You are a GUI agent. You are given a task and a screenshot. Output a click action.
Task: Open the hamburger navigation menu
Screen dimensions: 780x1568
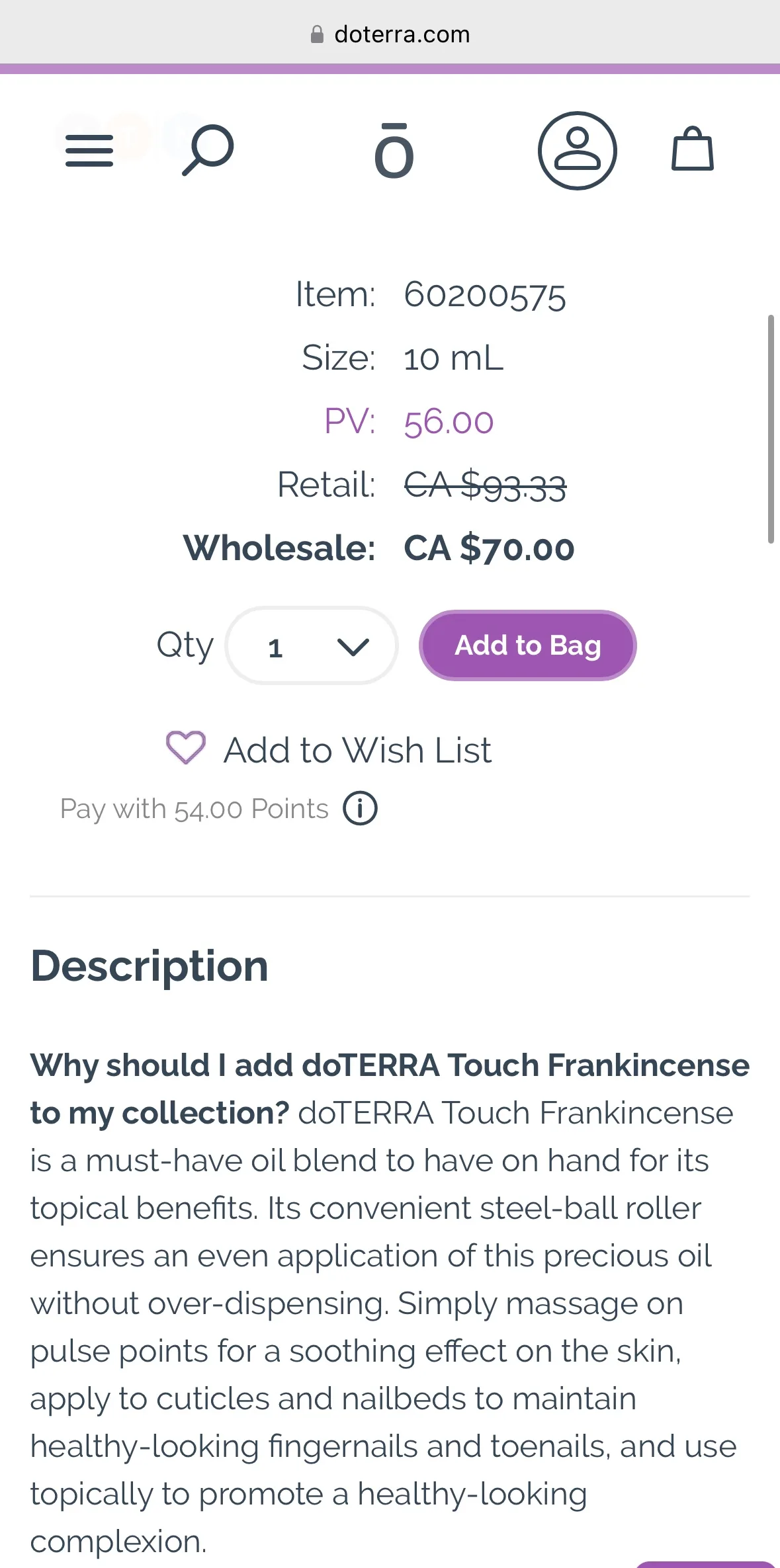click(x=88, y=149)
